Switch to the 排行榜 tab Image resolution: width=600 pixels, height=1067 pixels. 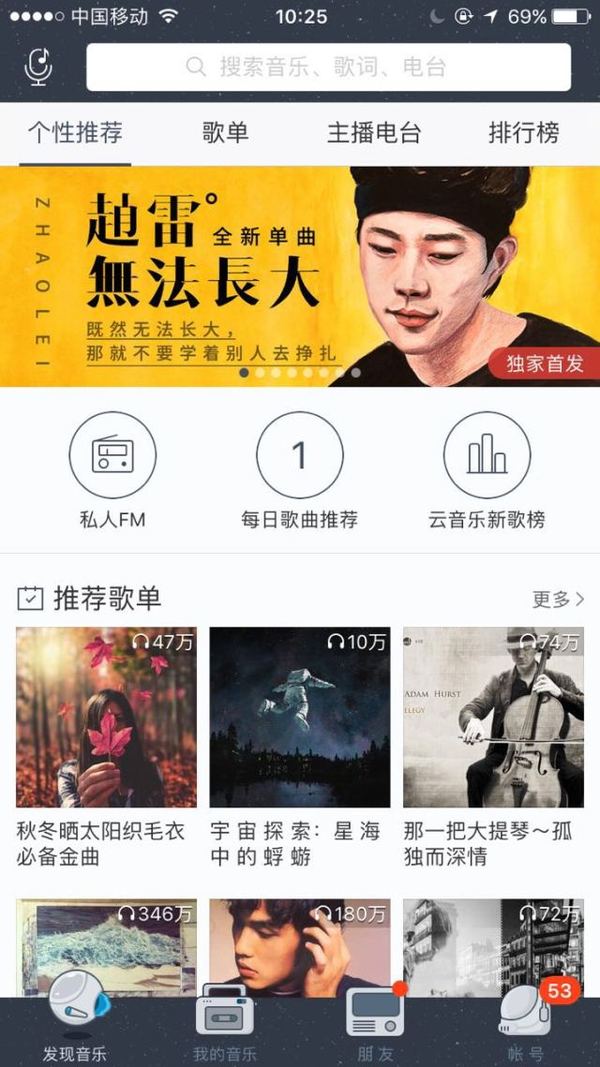pos(523,133)
